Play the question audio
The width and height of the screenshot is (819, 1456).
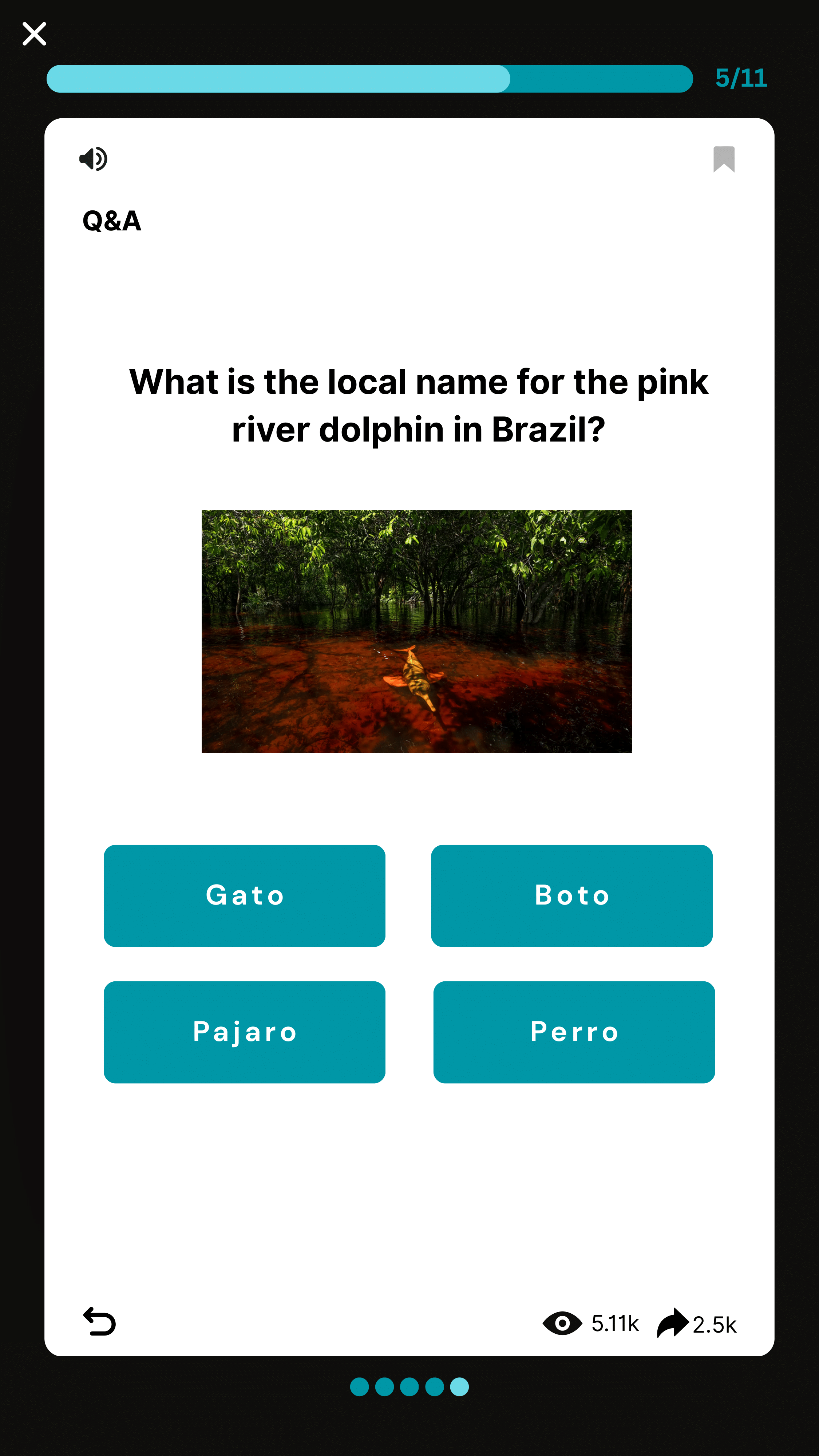93,159
